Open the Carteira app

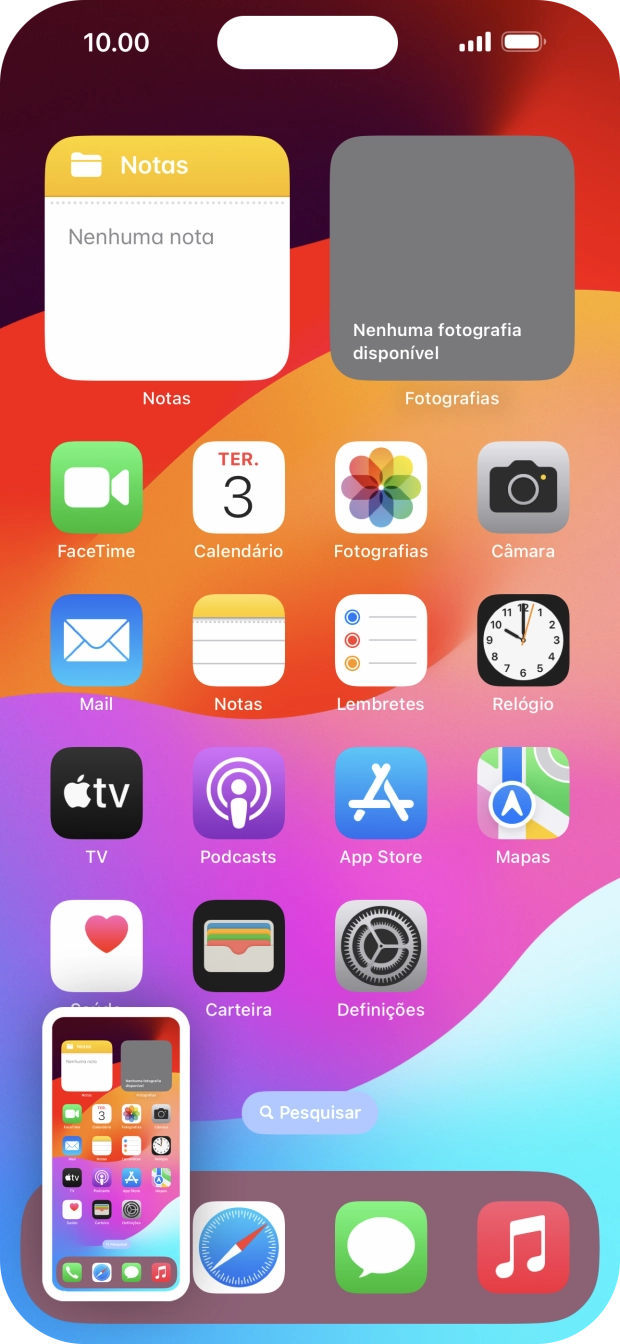click(x=238, y=946)
